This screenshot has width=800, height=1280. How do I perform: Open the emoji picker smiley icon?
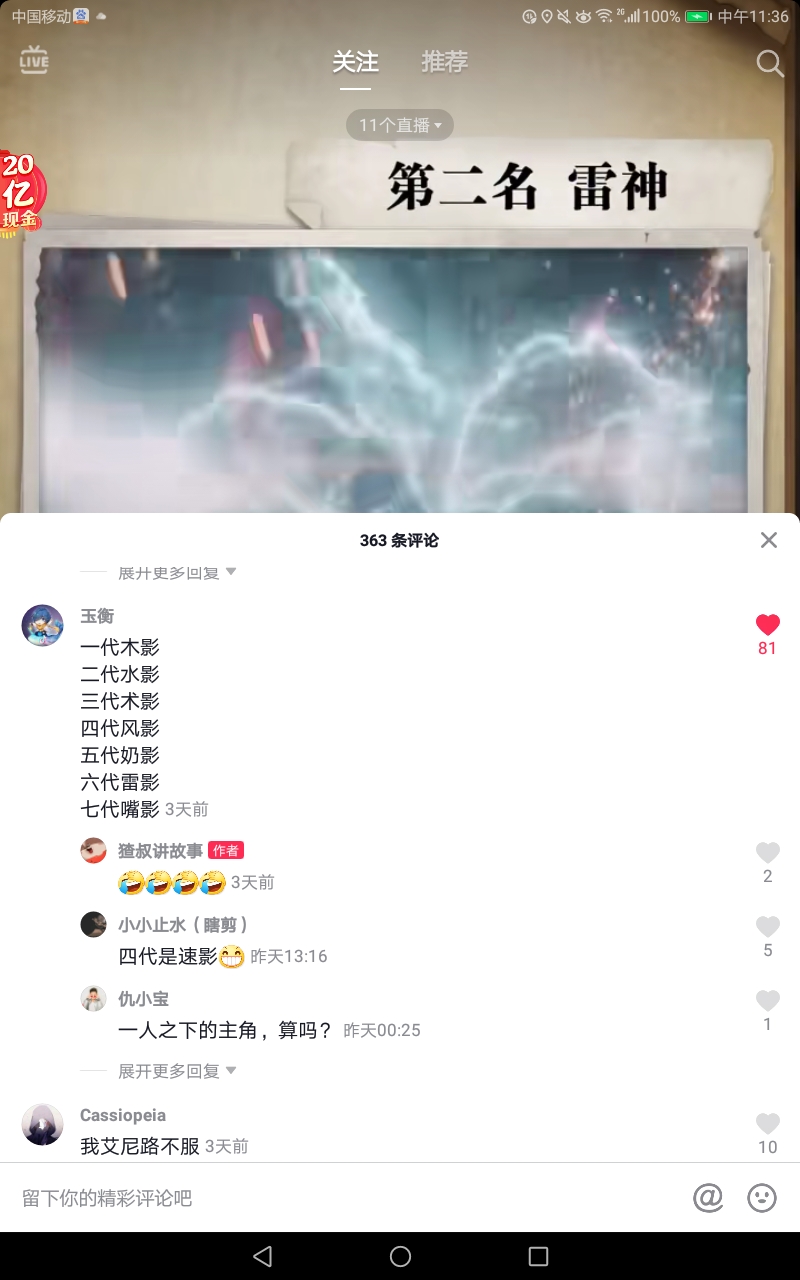click(762, 1197)
